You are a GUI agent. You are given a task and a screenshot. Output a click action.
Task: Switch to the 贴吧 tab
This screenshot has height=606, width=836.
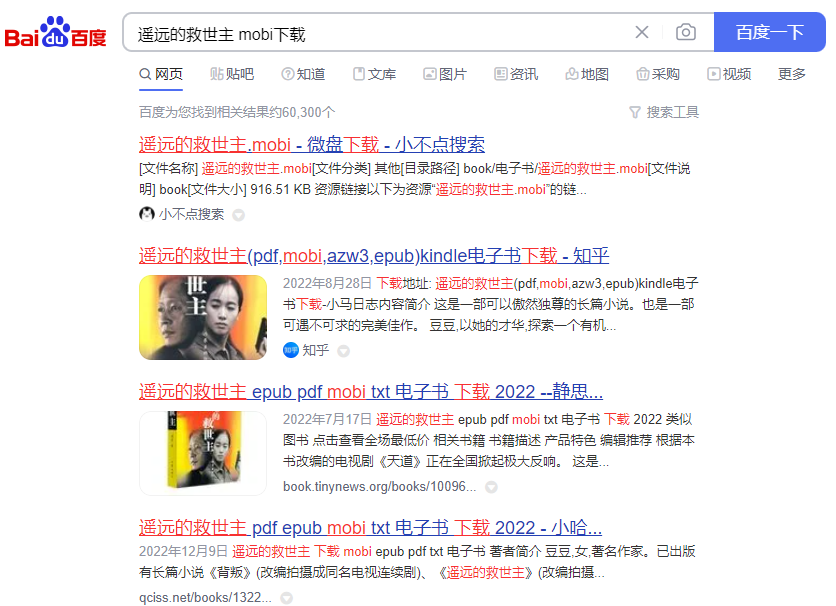click(x=232, y=74)
